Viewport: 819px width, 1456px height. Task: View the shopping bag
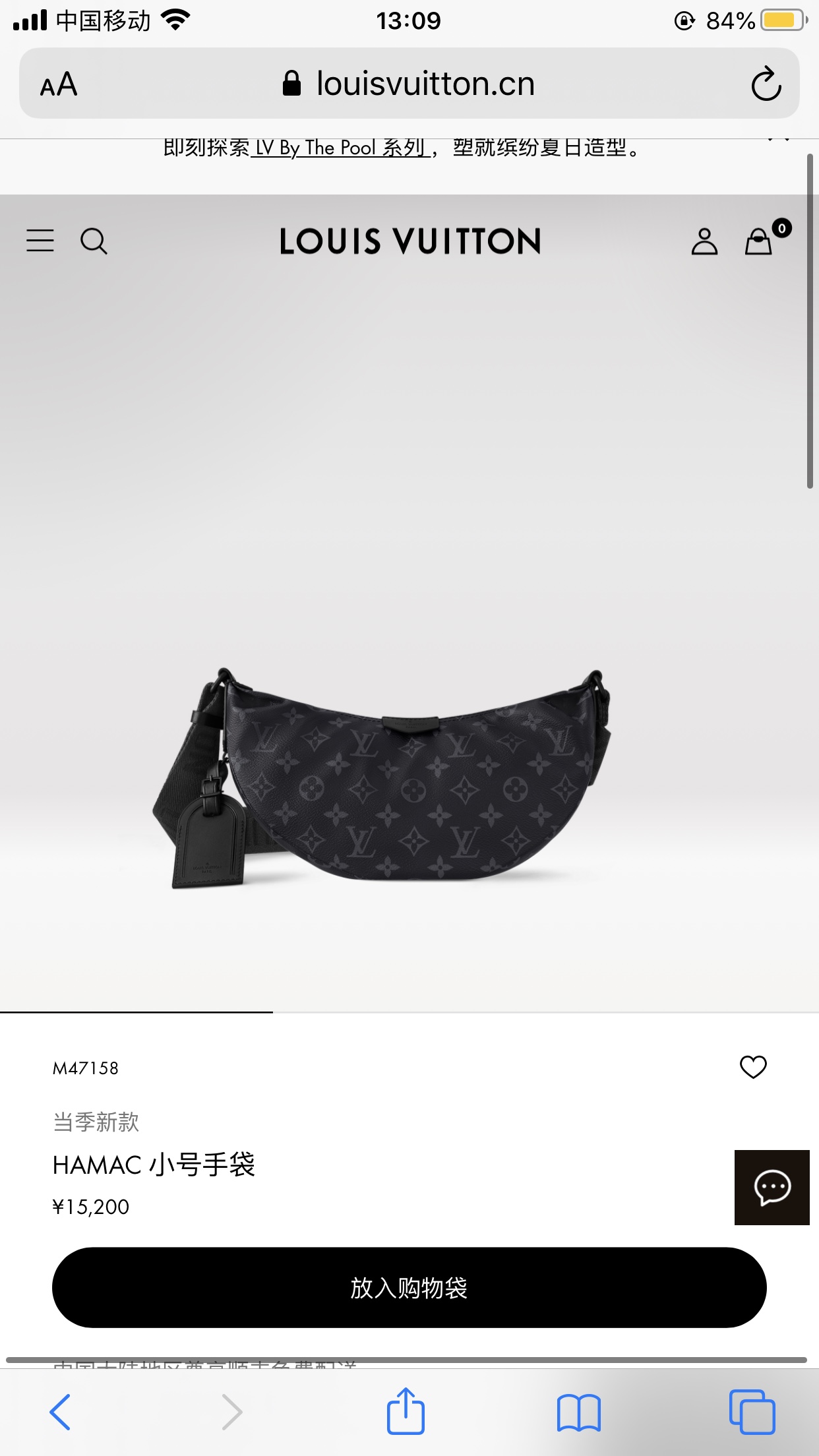click(760, 241)
